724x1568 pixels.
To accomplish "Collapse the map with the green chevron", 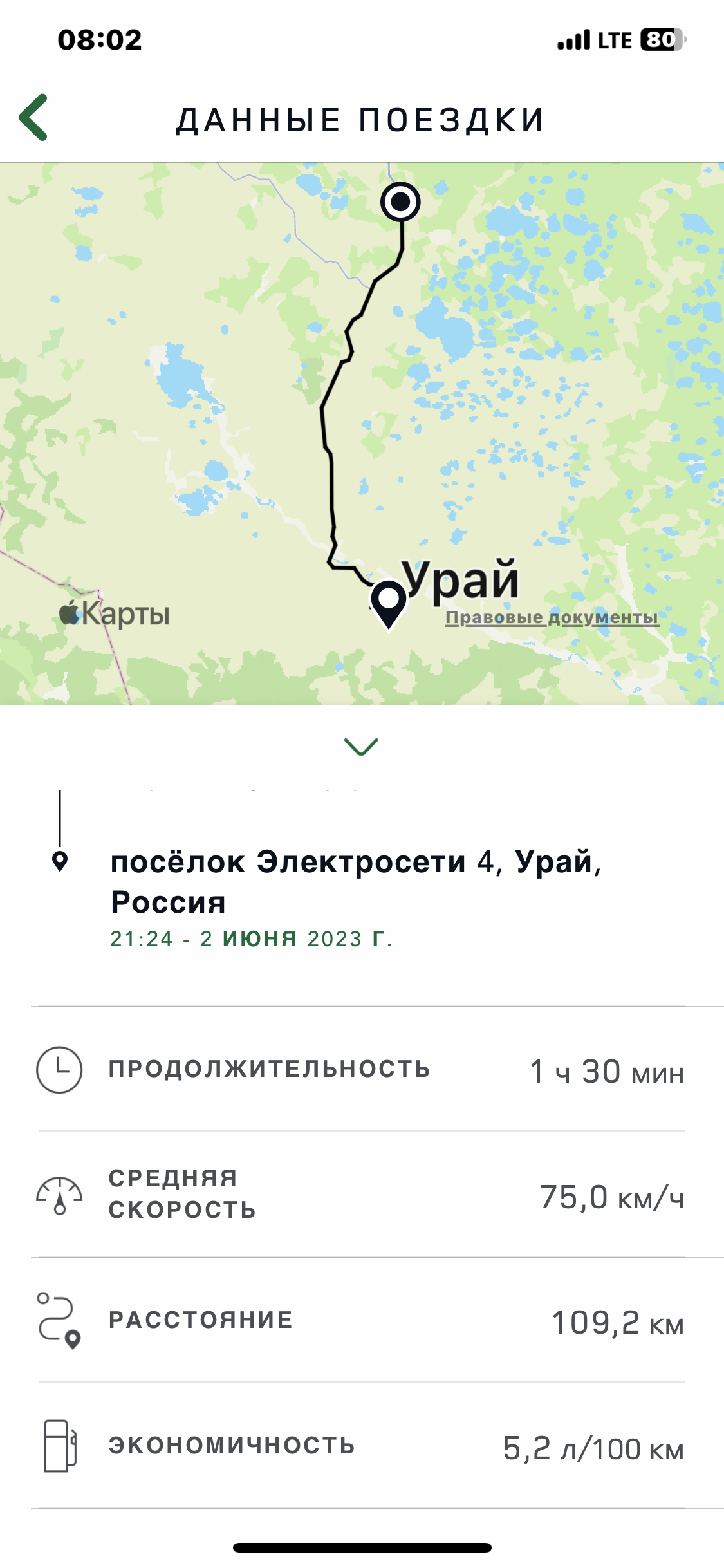I will 361,747.
